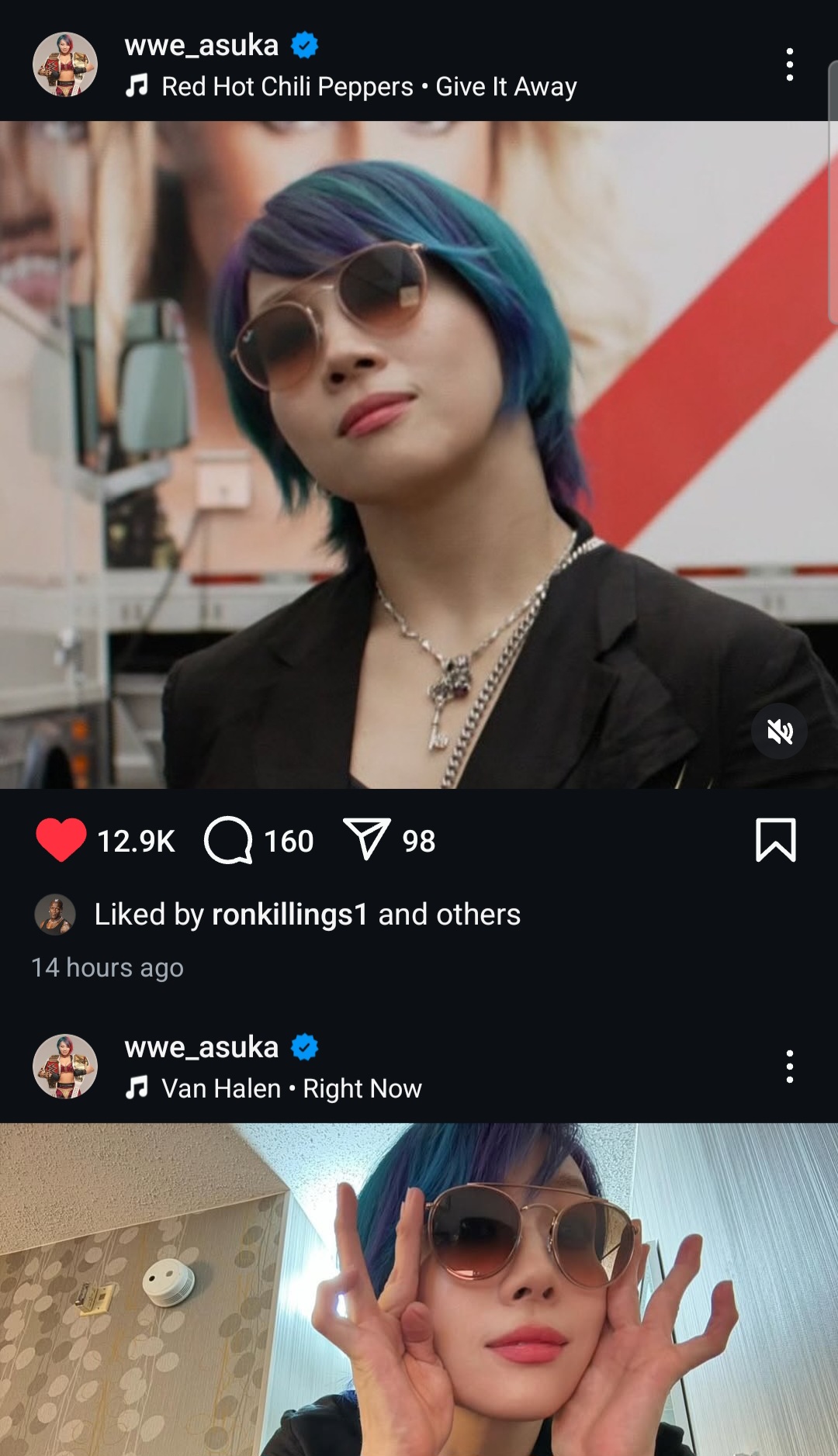Open Red Hot Chili Peppers audio link
This screenshot has width=838, height=1456.
[351, 86]
